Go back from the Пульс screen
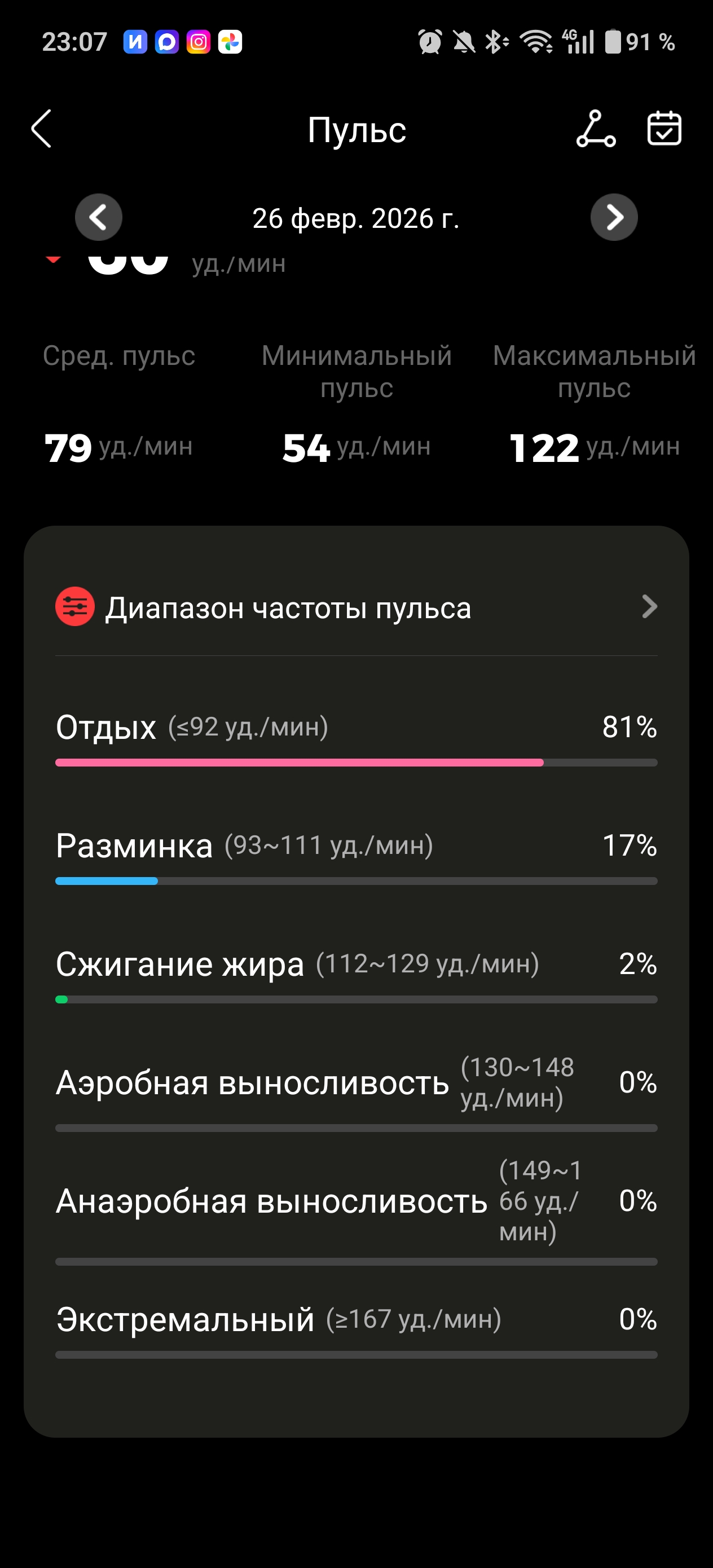The image size is (713, 1568). [x=41, y=129]
